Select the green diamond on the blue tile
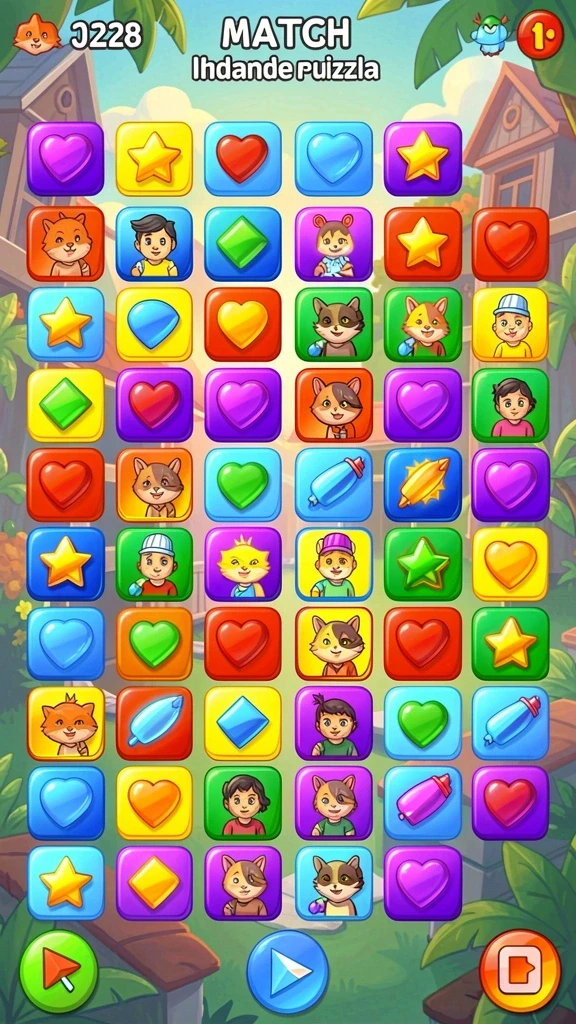 tap(242, 244)
